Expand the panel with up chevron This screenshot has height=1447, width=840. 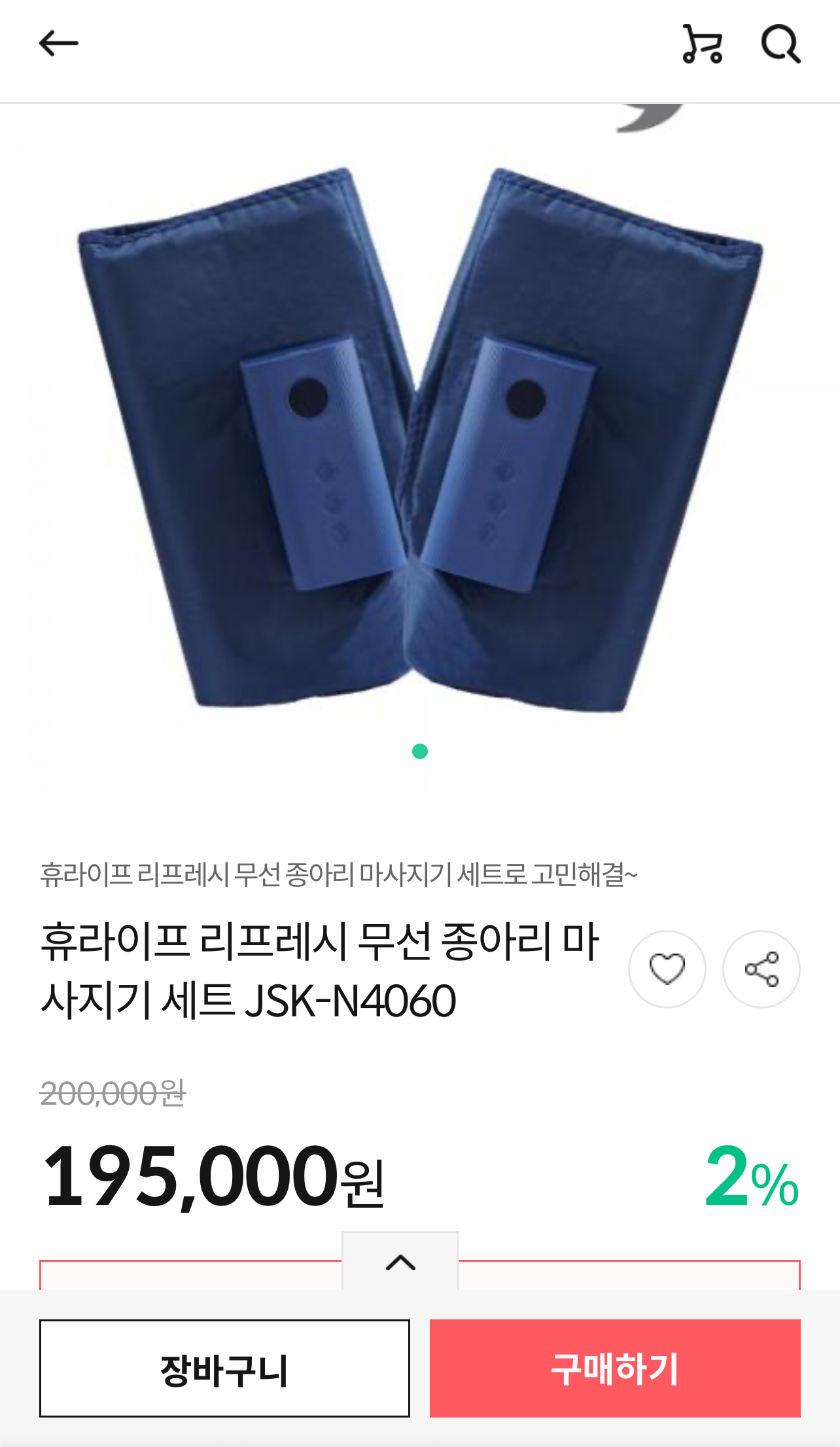(400, 1262)
